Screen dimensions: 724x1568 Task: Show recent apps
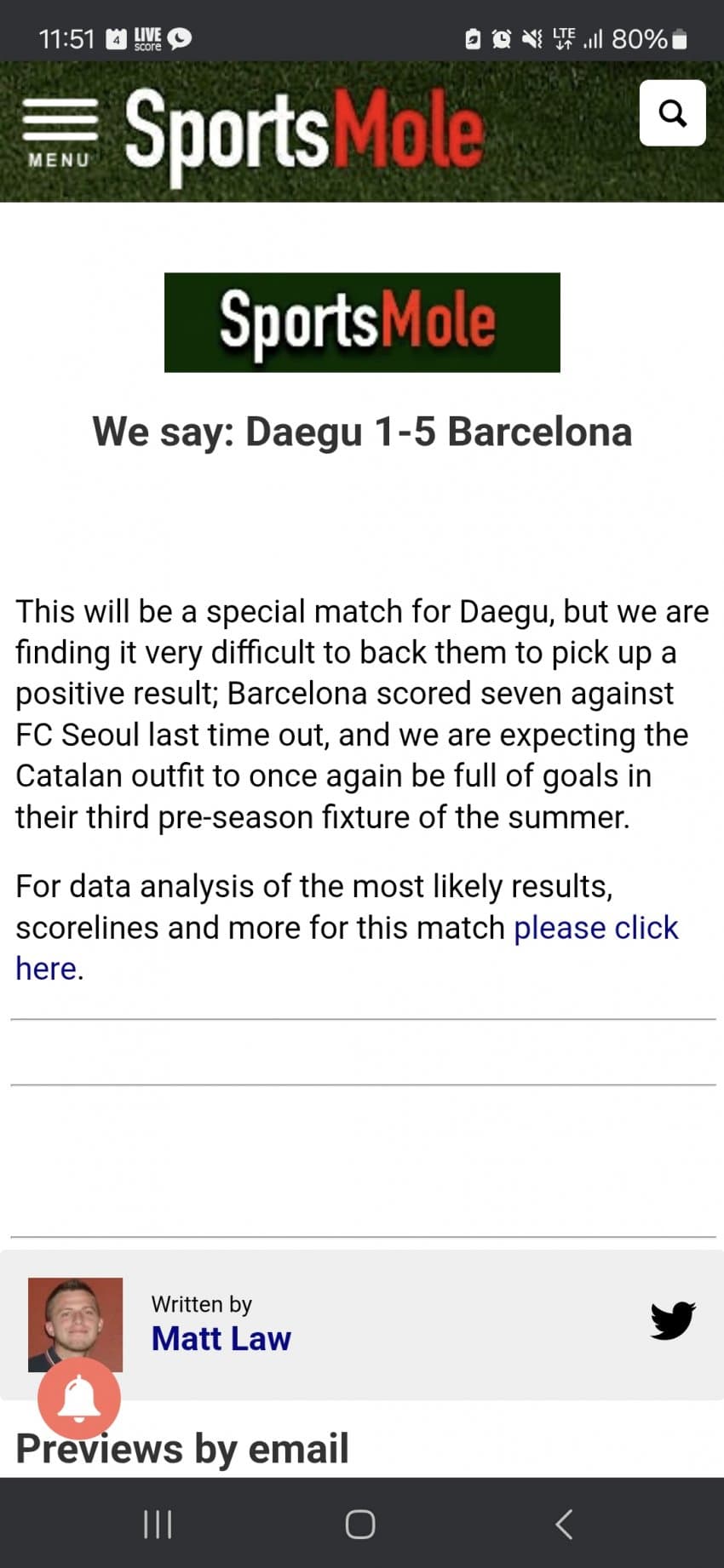click(158, 1524)
